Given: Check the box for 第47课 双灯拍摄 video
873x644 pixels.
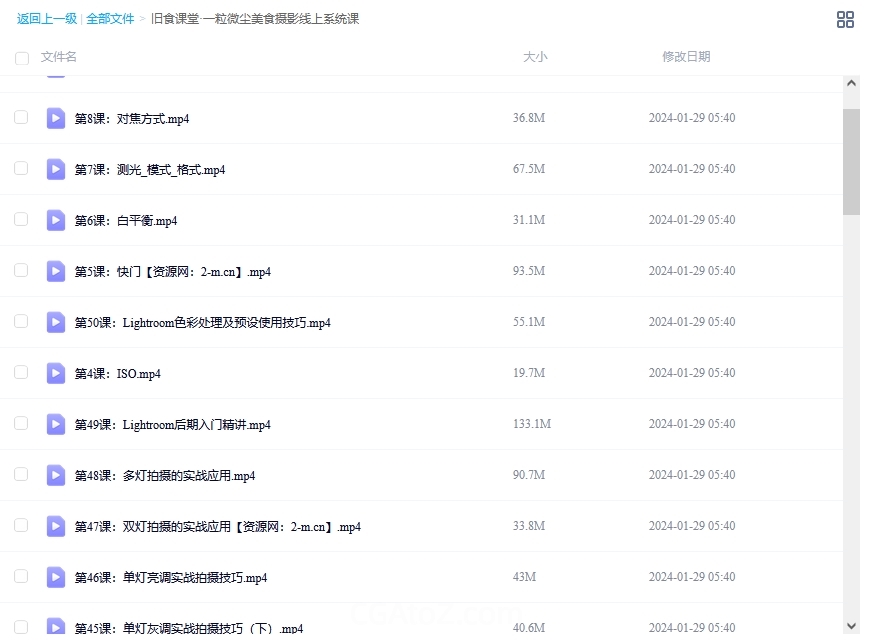Looking at the screenshot, I should (21, 525).
